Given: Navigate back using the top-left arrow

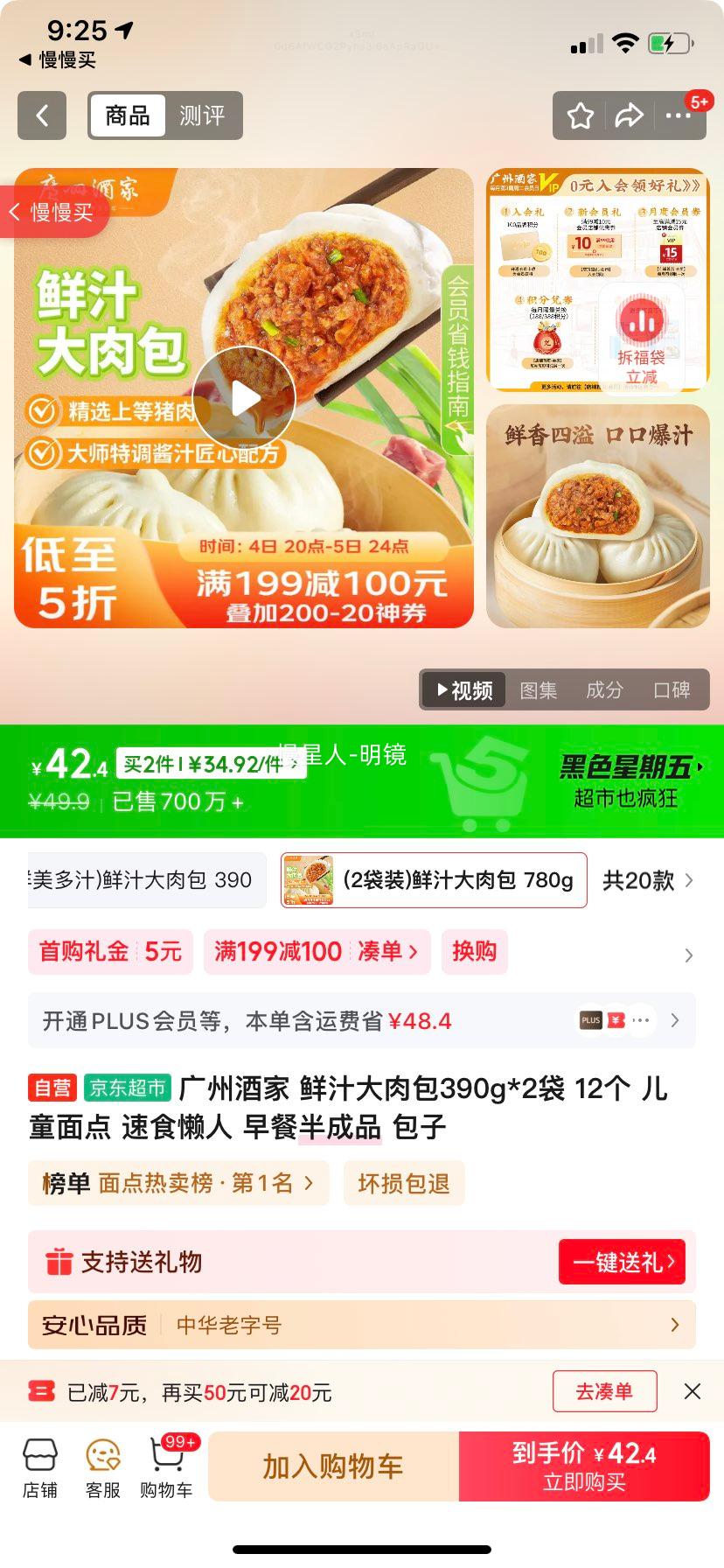Looking at the screenshot, I should [x=41, y=115].
